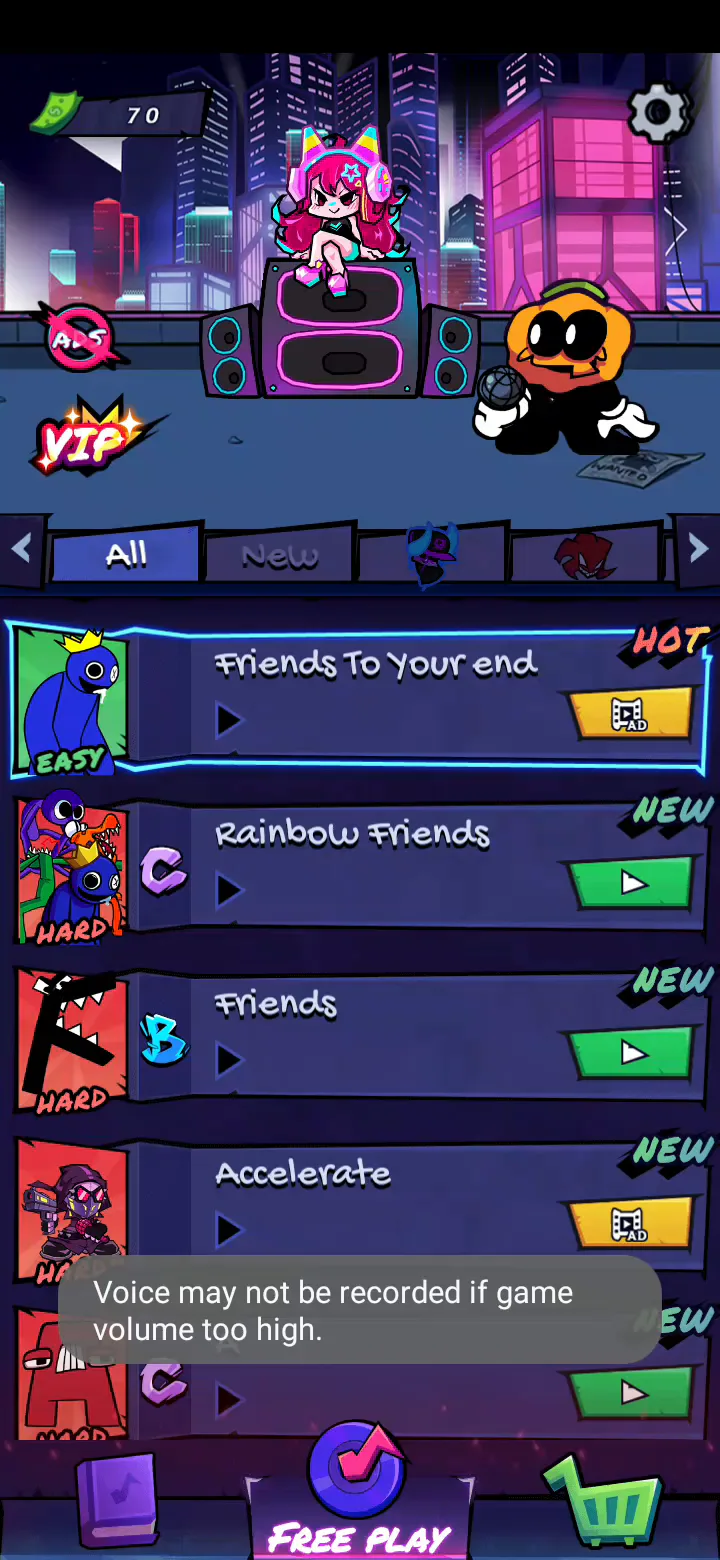Watch ad to unlock Friends To Your end
Image resolution: width=720 pixels, height=1560 pixels.
point(630,713)
